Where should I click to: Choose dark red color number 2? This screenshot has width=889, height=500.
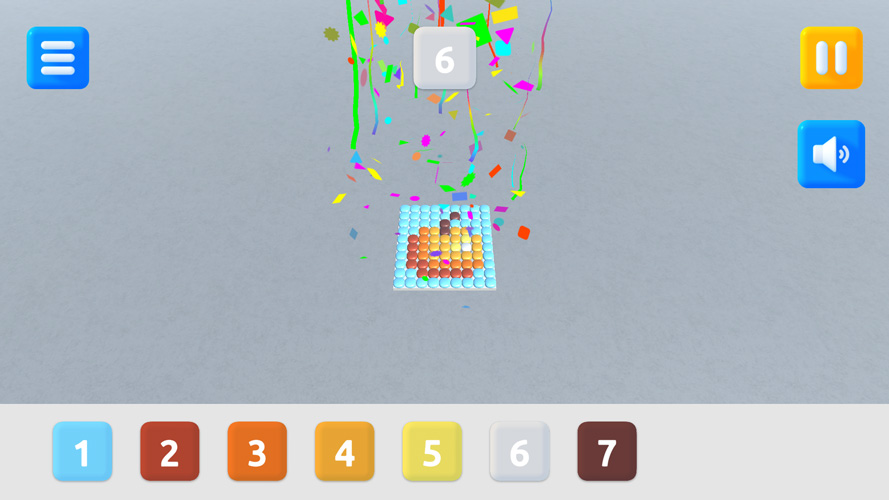(x=170, y=452)
